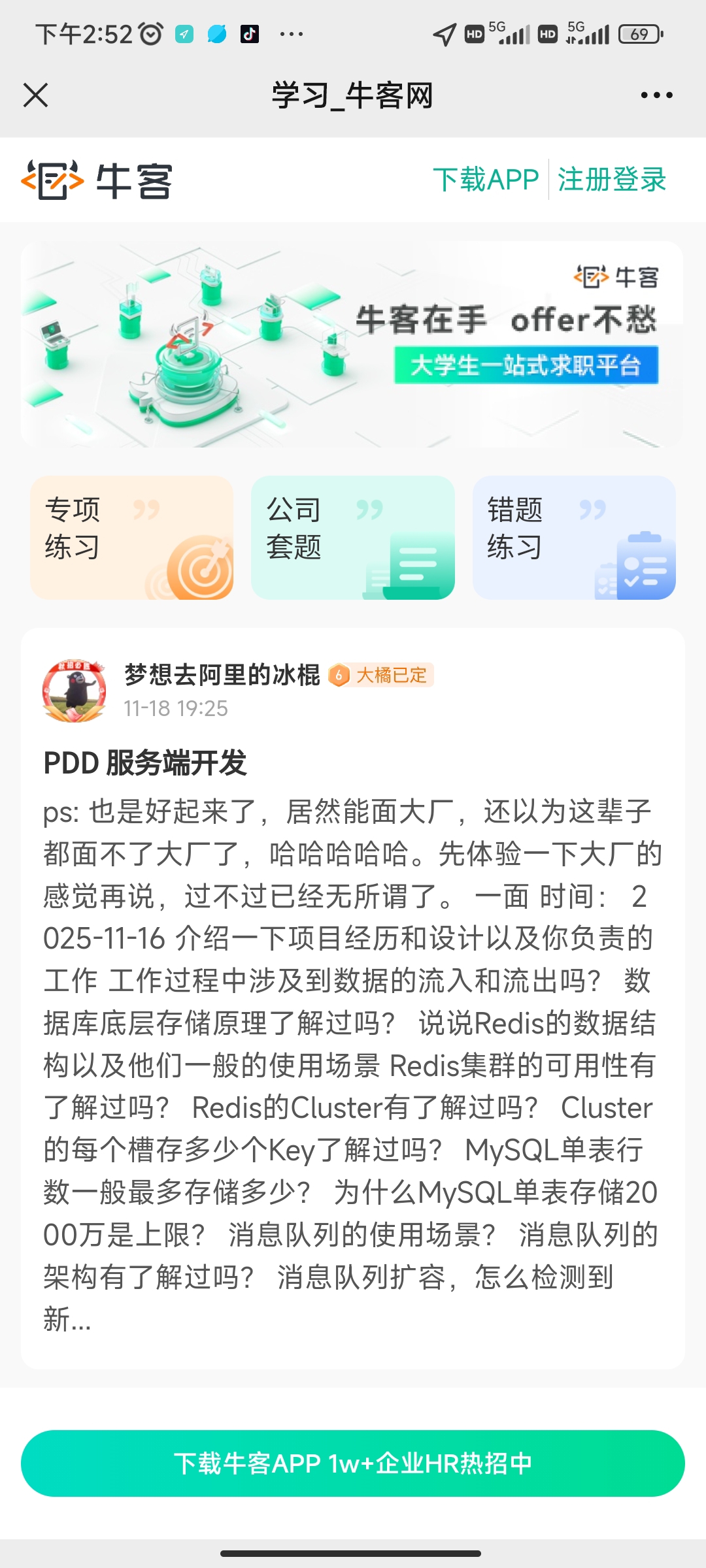Open the 牛客在手 offer不愁 banner

pos(352,344)
